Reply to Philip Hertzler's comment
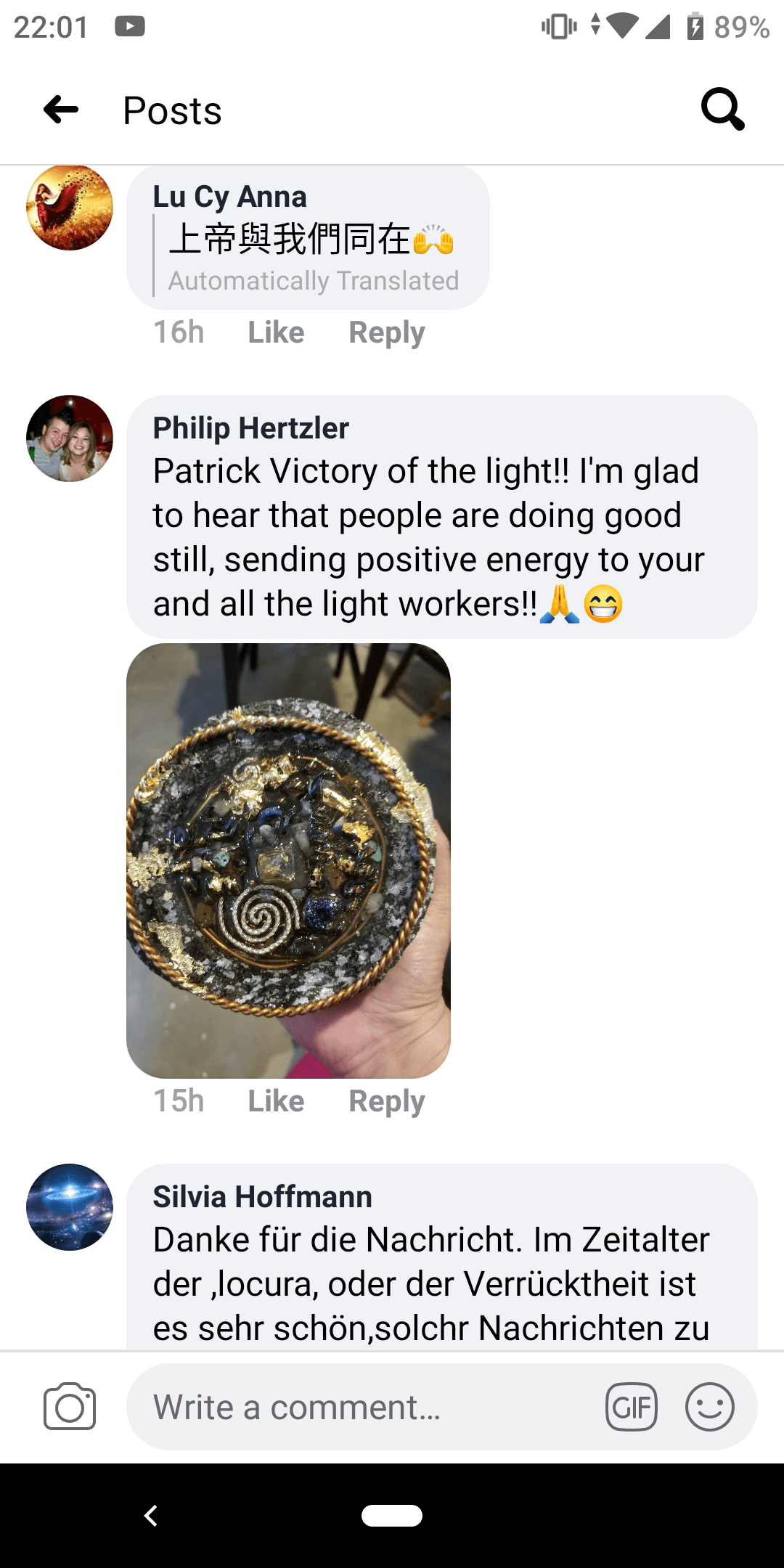This screenshot has height=1568, width=784. (x=386, y=1101)
